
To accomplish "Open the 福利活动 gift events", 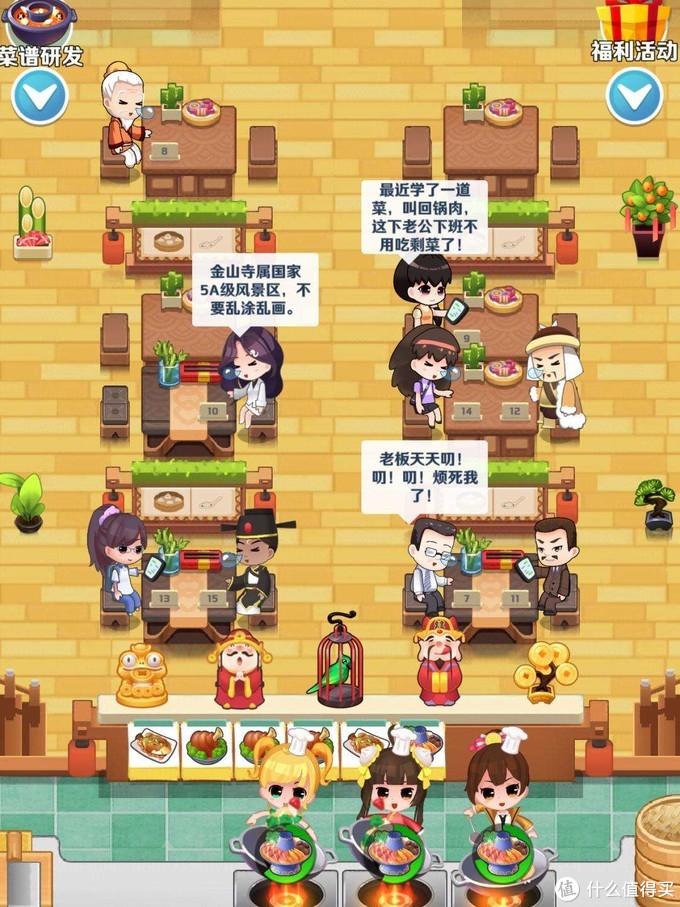I will (634, 28).
